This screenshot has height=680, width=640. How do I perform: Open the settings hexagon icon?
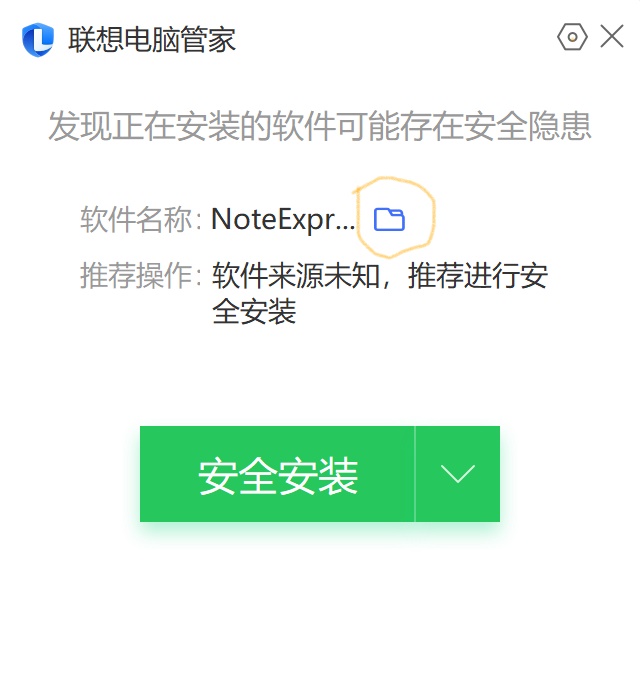[x=571, y=38]
